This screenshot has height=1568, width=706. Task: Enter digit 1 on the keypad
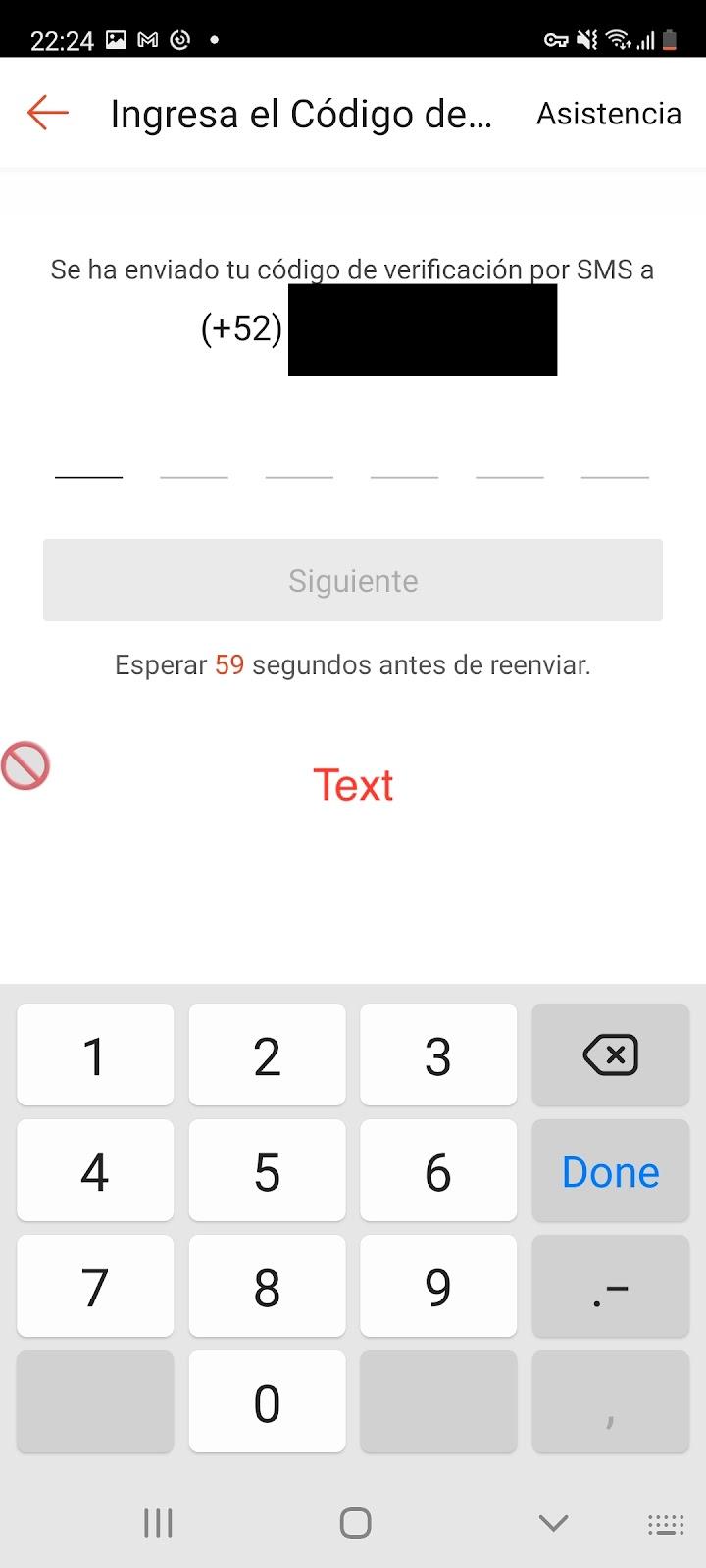(x=95, y=1055)
